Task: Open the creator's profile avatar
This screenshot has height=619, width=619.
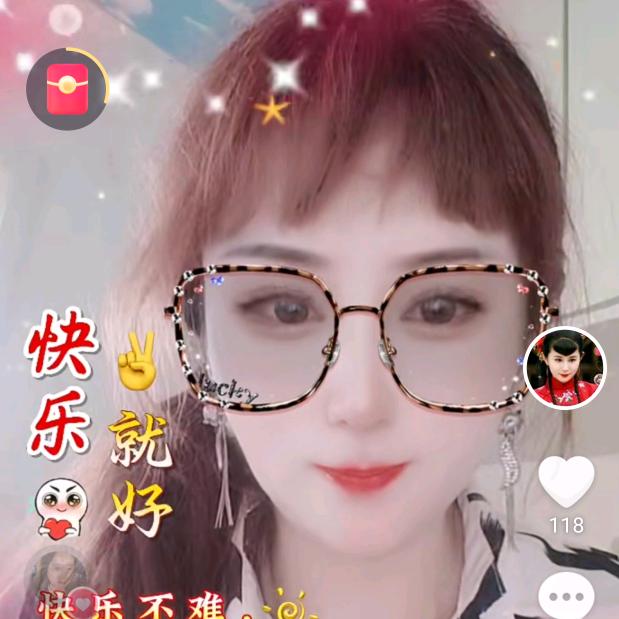Action: tap(567, 367)
